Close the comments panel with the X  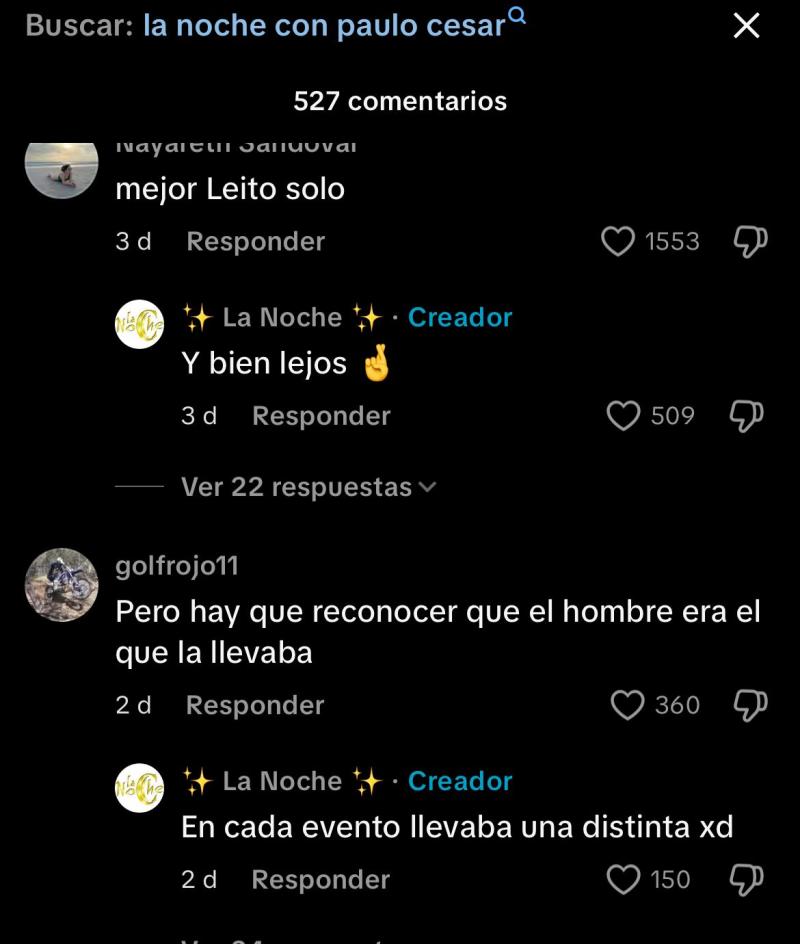(746, 27)
